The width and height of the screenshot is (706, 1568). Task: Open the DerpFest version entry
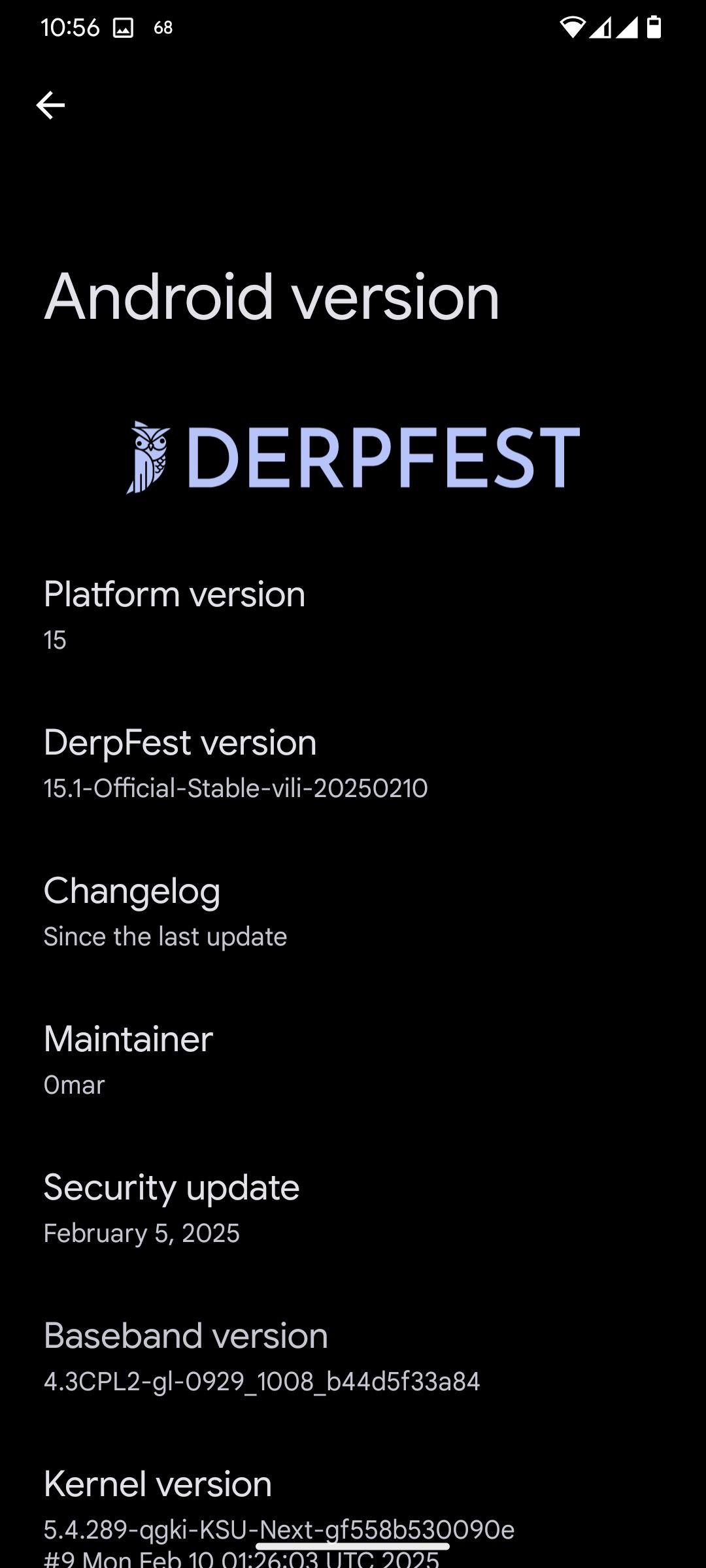tap(353, 763)
